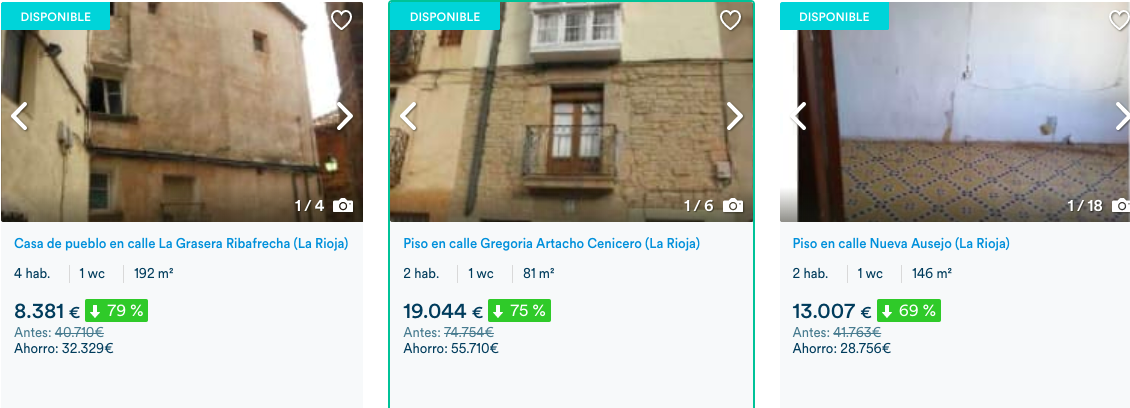Show next photo of La Grasera house
The height and width of the screenshot is (408, 1130).
tap(345, 116)
